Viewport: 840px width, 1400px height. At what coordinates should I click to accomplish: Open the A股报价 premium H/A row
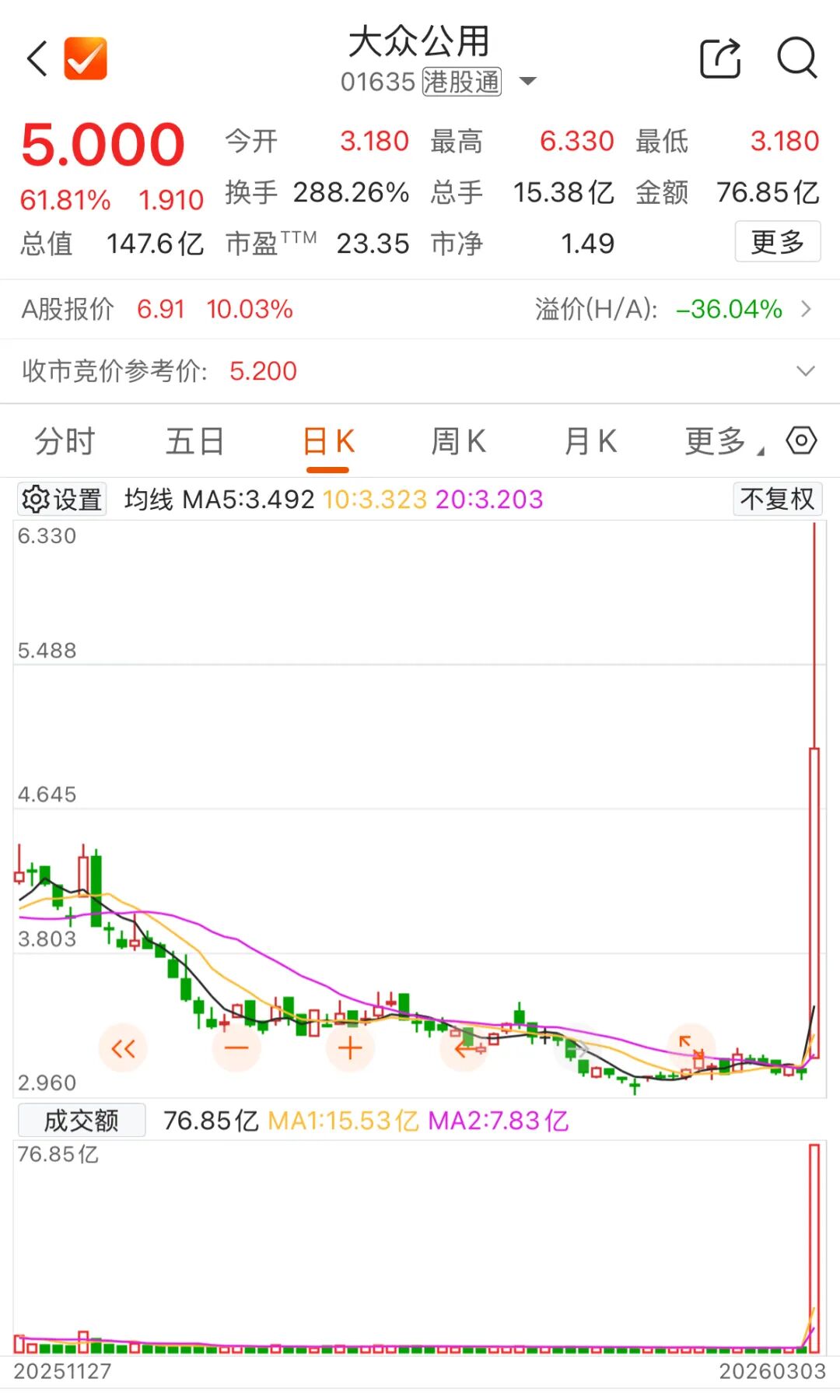tap(806, 310)
